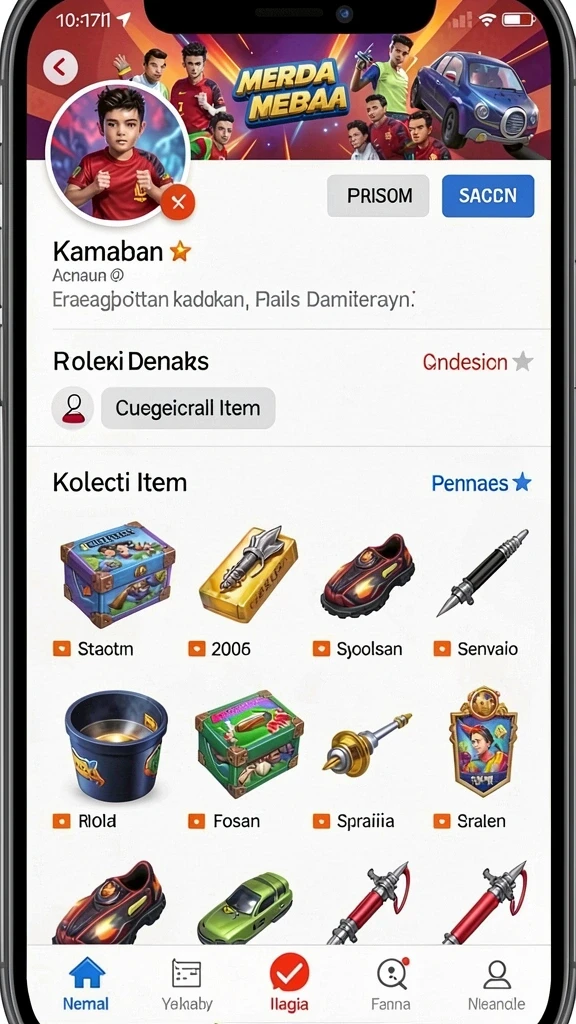This screenshot has height=1024, width=576.
Task: Select the Cuegeicrall Item chip
Action: tap(188, 408)
